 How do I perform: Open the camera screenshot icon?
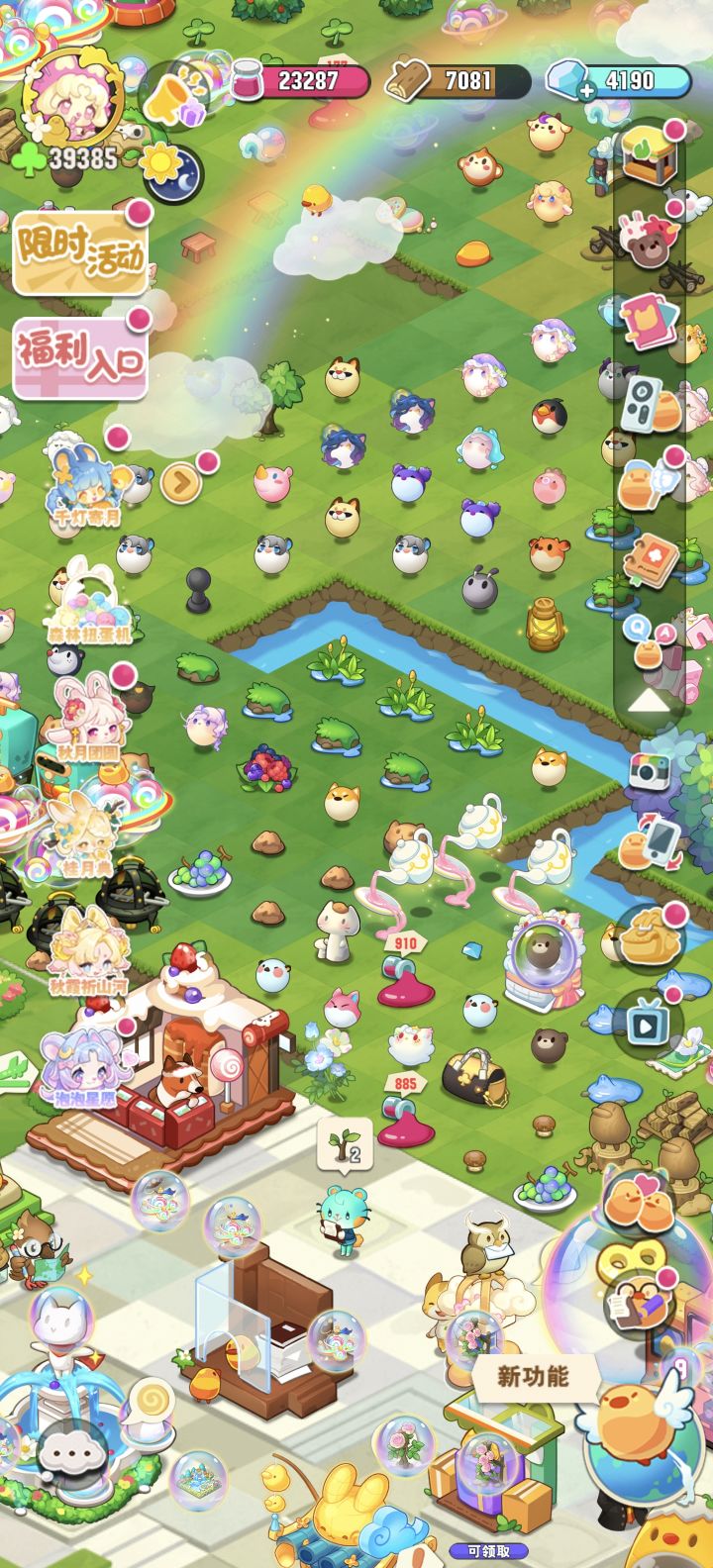pyautogui.click(x=649, y=771)
